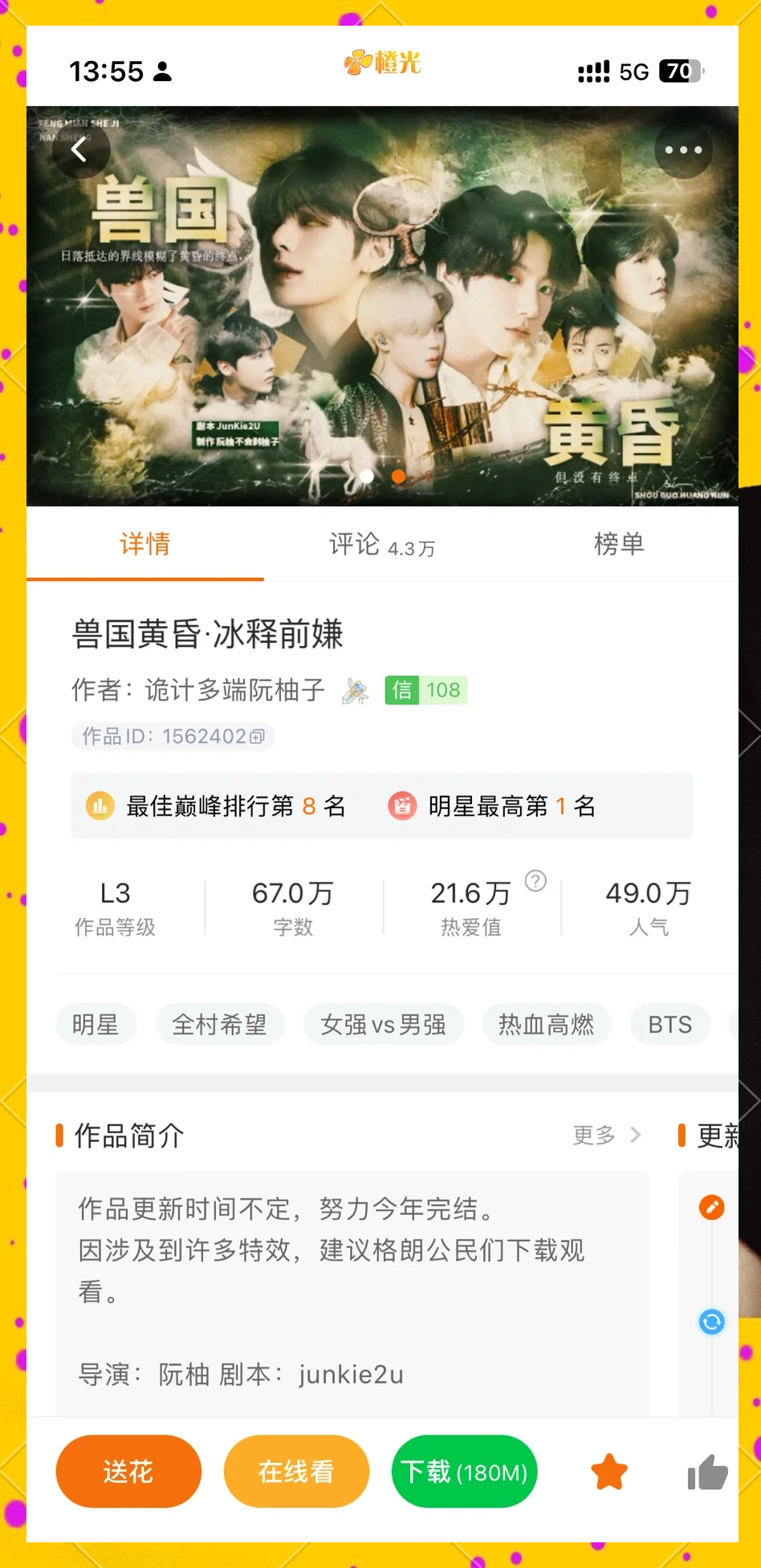The image size is (761, 1568).
Task: Toggle the favorite star icon
Action: (609, 1472)
